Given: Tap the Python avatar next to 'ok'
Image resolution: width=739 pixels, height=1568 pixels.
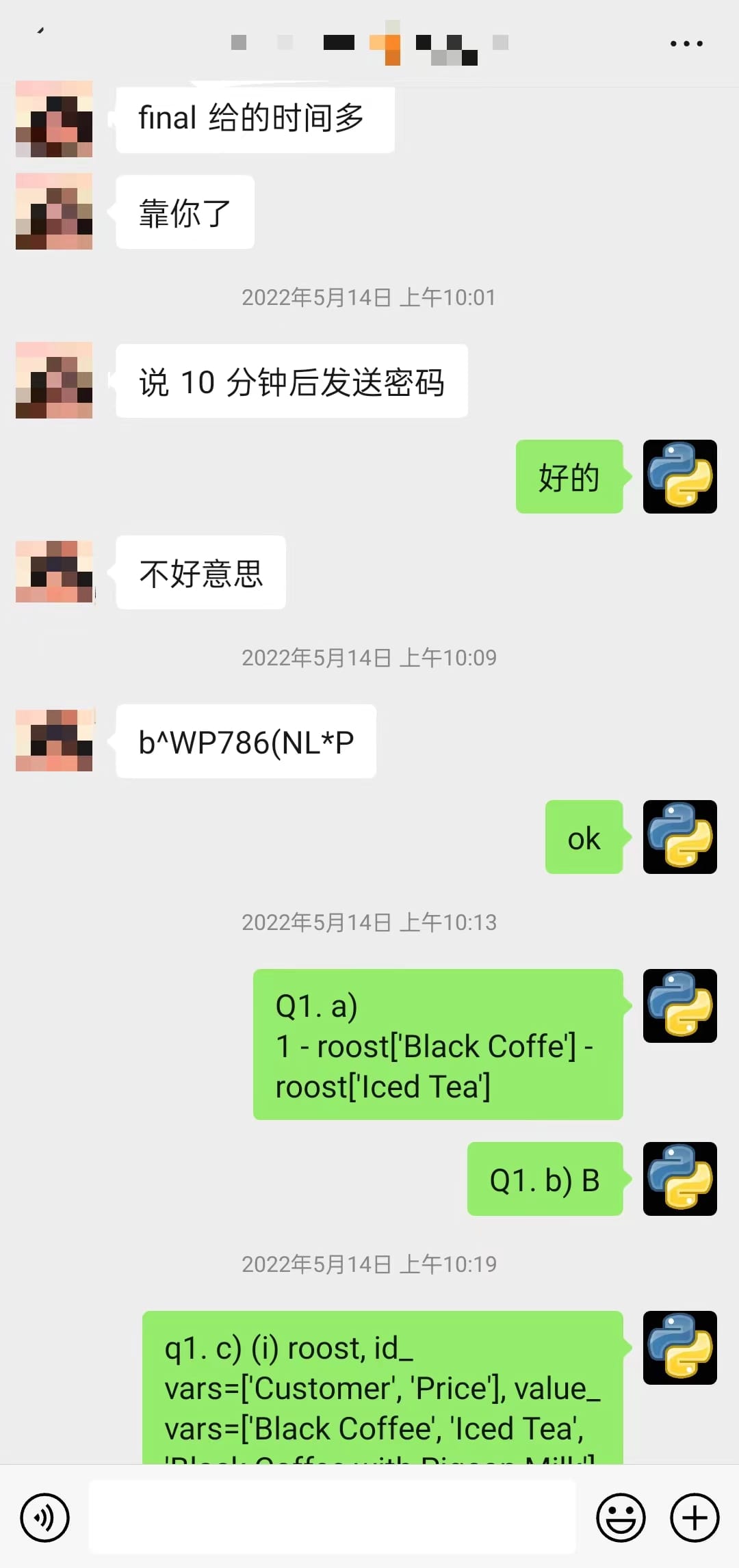Looking at the screenshot, I should tap(680, 837).
